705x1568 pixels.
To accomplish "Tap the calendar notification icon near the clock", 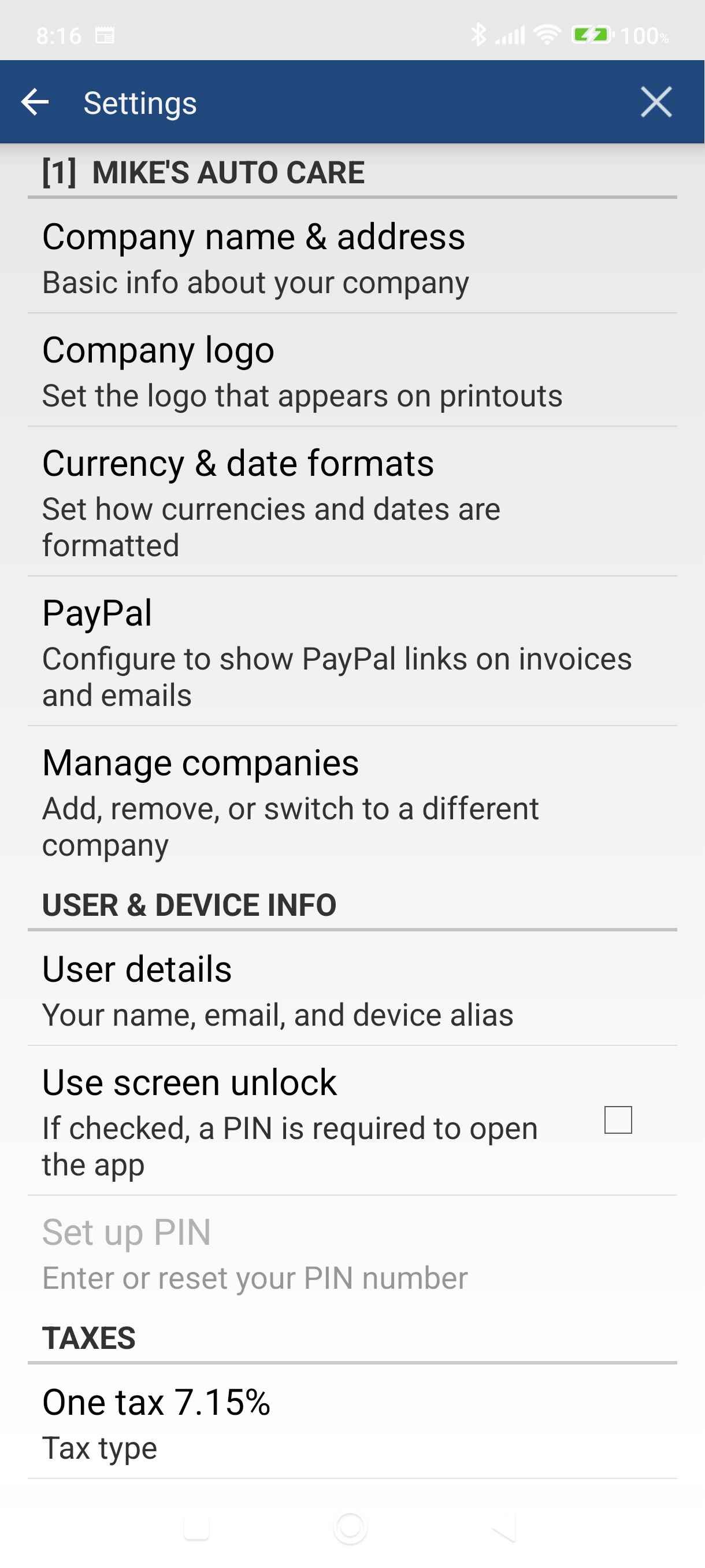I will [105, 35].
